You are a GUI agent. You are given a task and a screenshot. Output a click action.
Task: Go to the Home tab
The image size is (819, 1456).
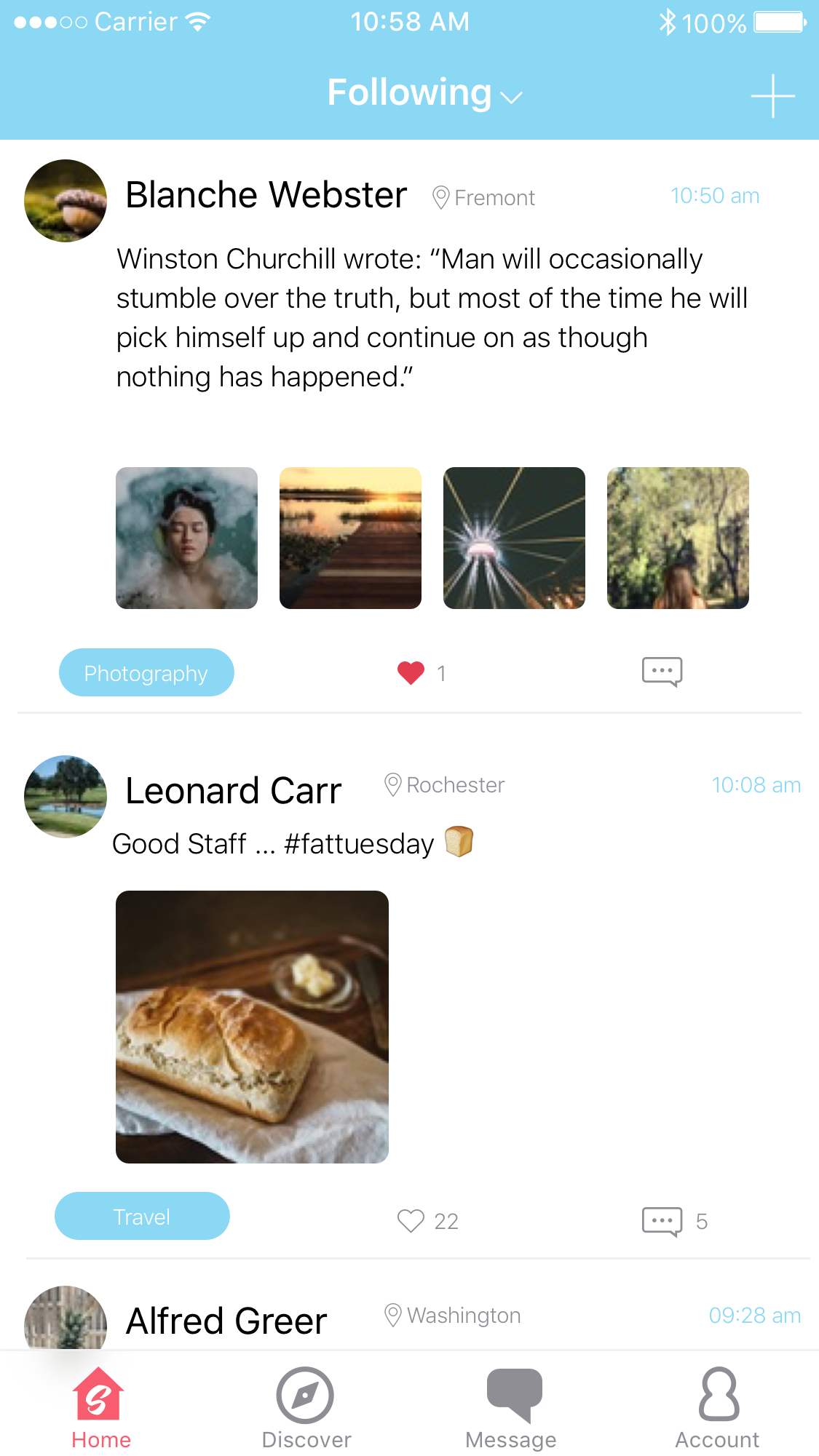100,1409
